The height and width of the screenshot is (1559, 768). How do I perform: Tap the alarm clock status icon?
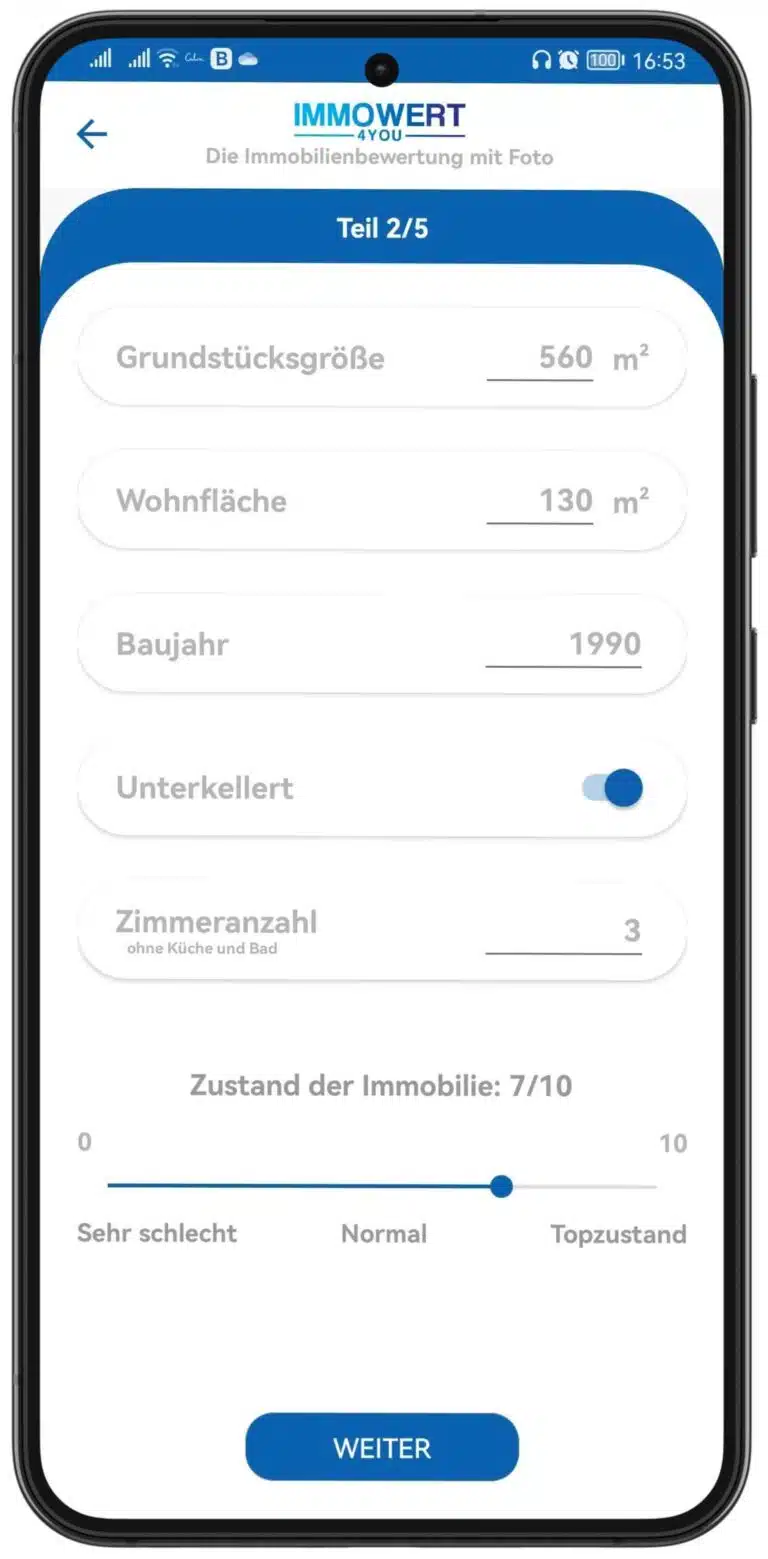tap(569, 60)
